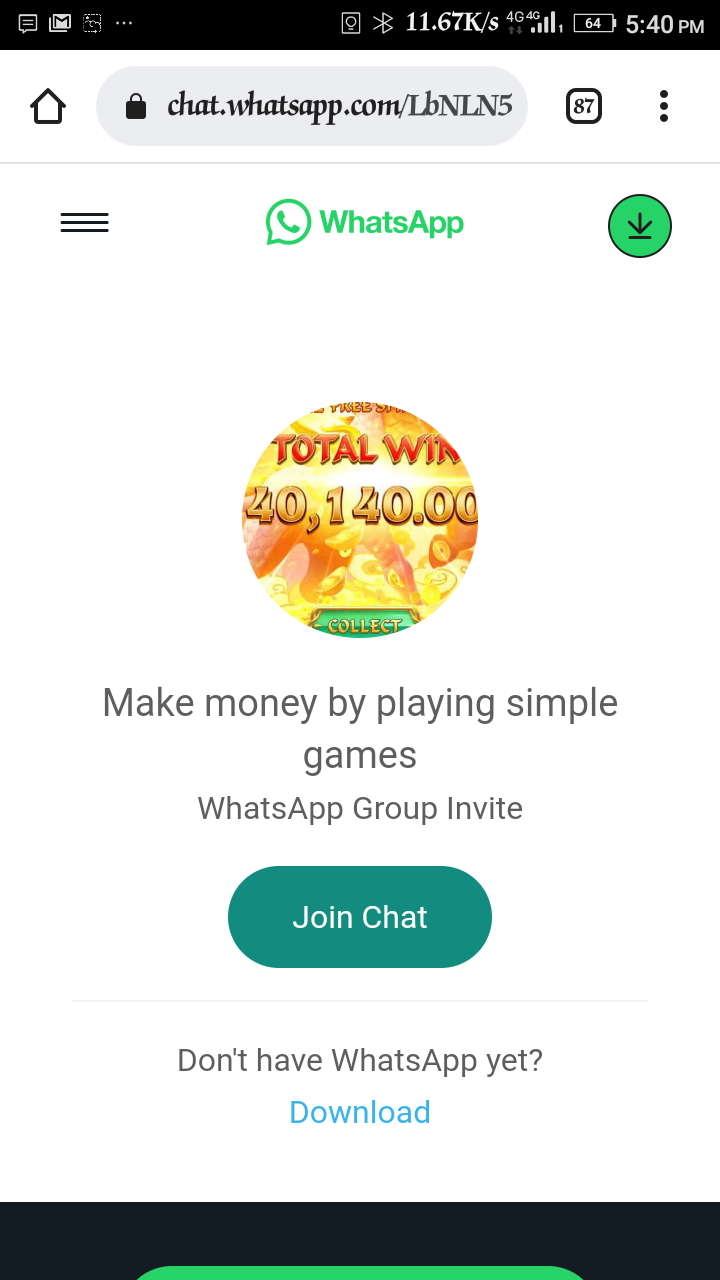This screenshot has height=1280, width=720.
Task: Join the group chat
Action: (360, 917)
